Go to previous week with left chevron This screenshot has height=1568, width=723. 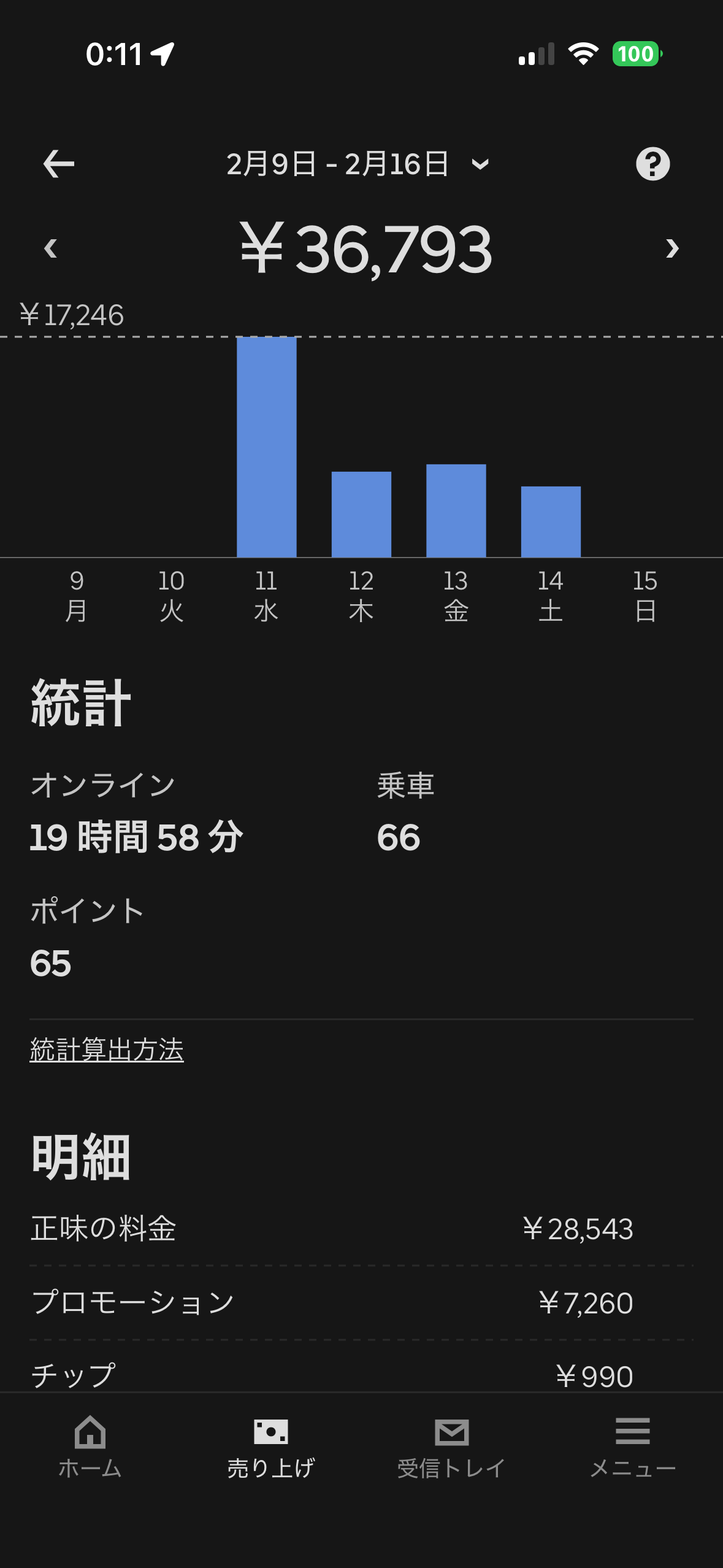coord(50,248)
